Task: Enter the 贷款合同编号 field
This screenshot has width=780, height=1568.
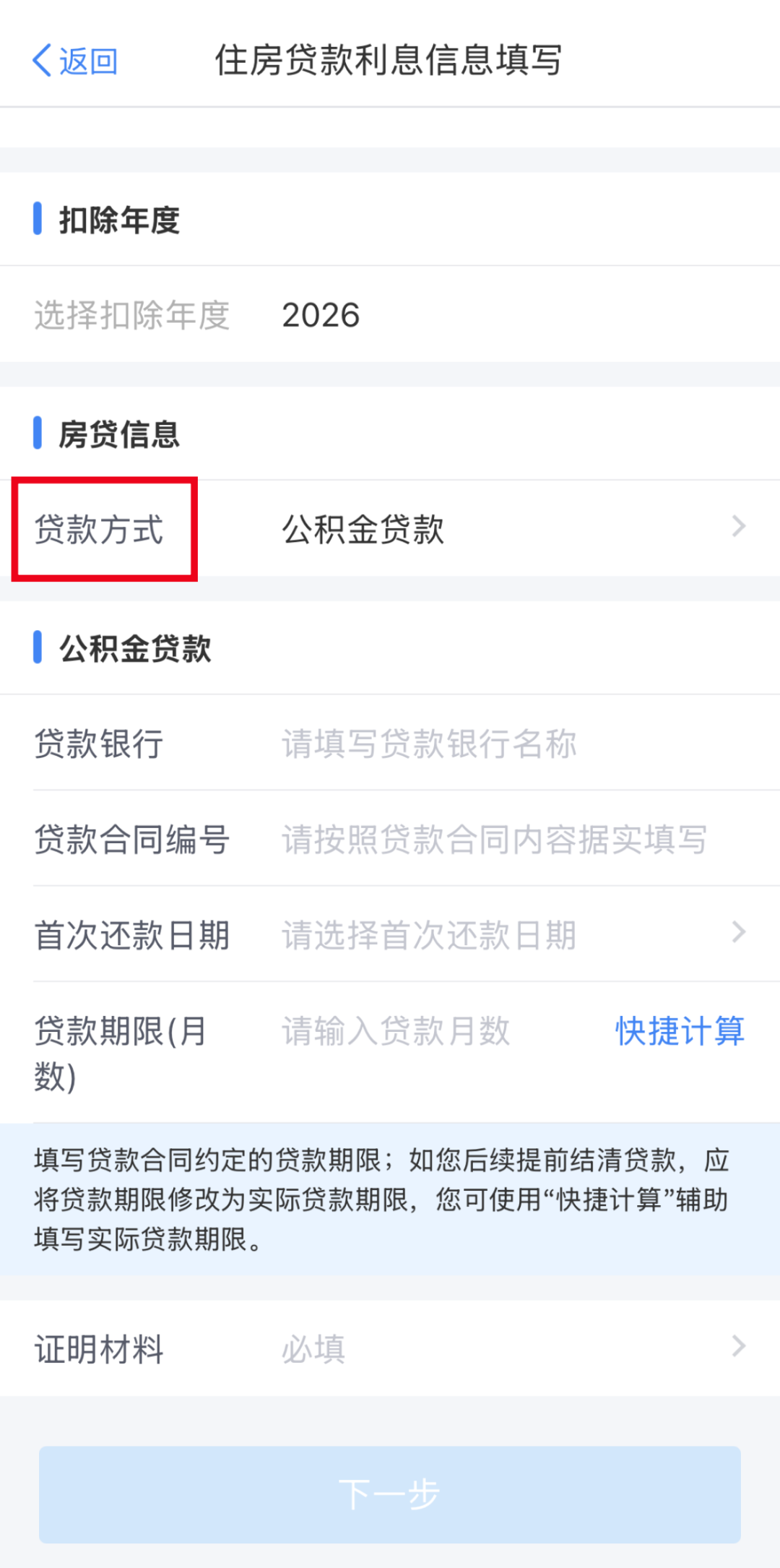Action: coord(506,839)
